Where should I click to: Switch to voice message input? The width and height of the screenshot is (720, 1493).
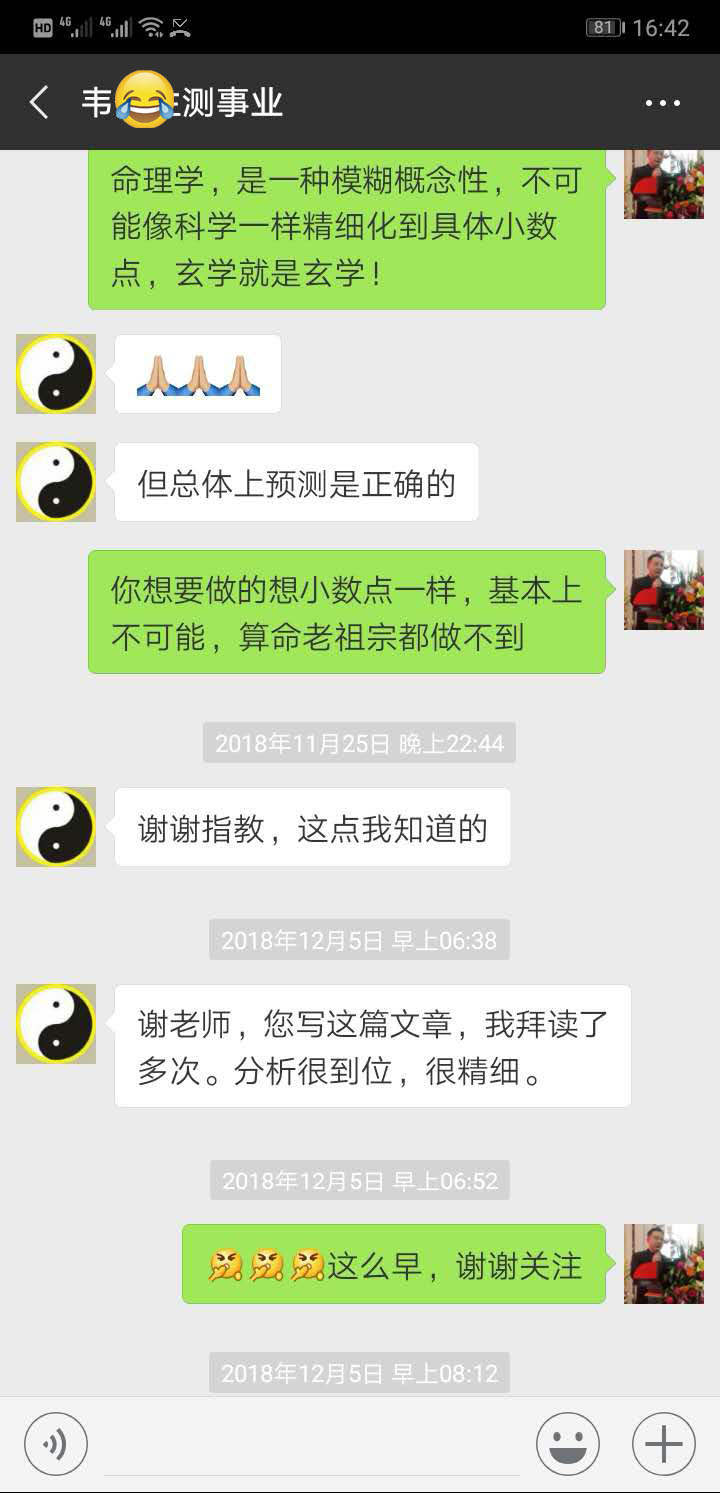click(x=56, y=1444)
